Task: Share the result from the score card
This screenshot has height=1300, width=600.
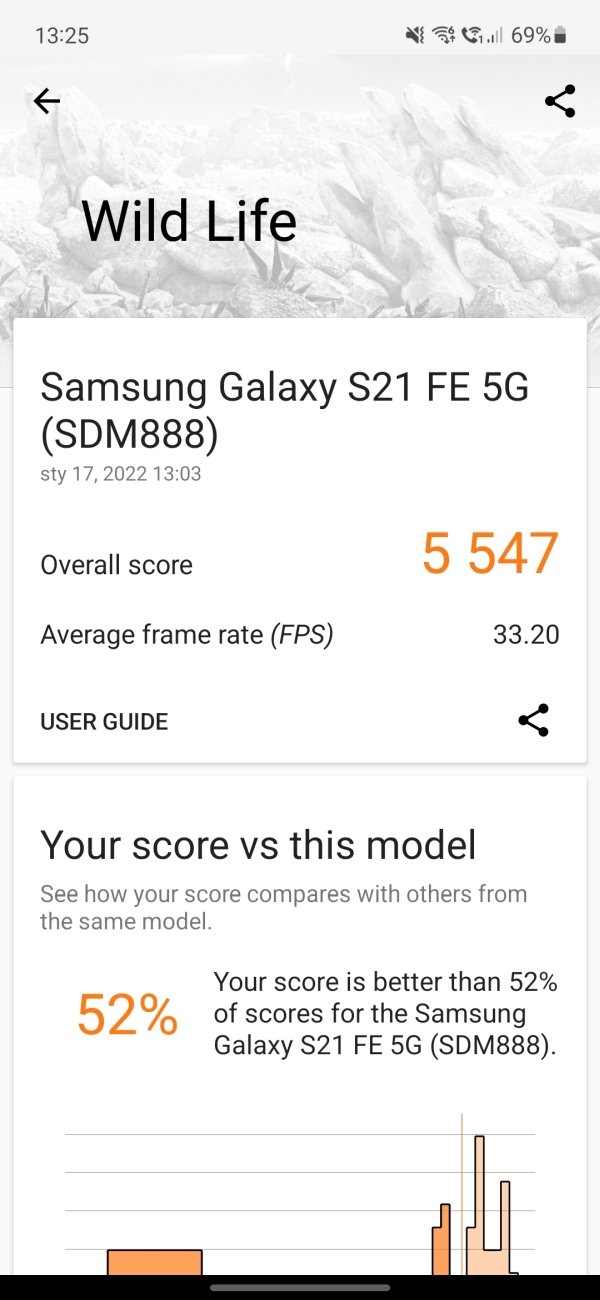Action: pyautogui.click(x=534, y=720)
